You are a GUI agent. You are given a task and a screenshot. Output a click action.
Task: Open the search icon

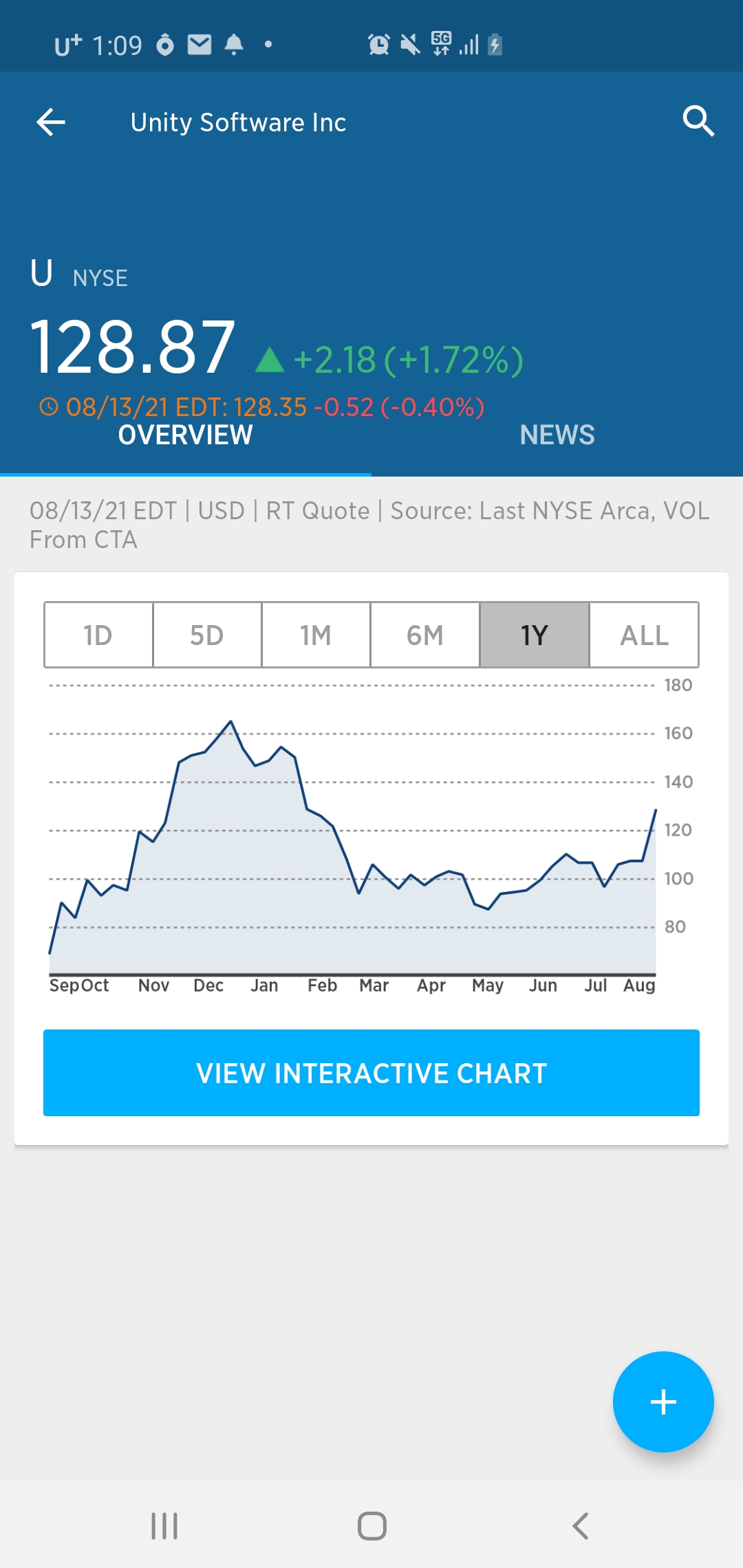[x=698, y=122]
